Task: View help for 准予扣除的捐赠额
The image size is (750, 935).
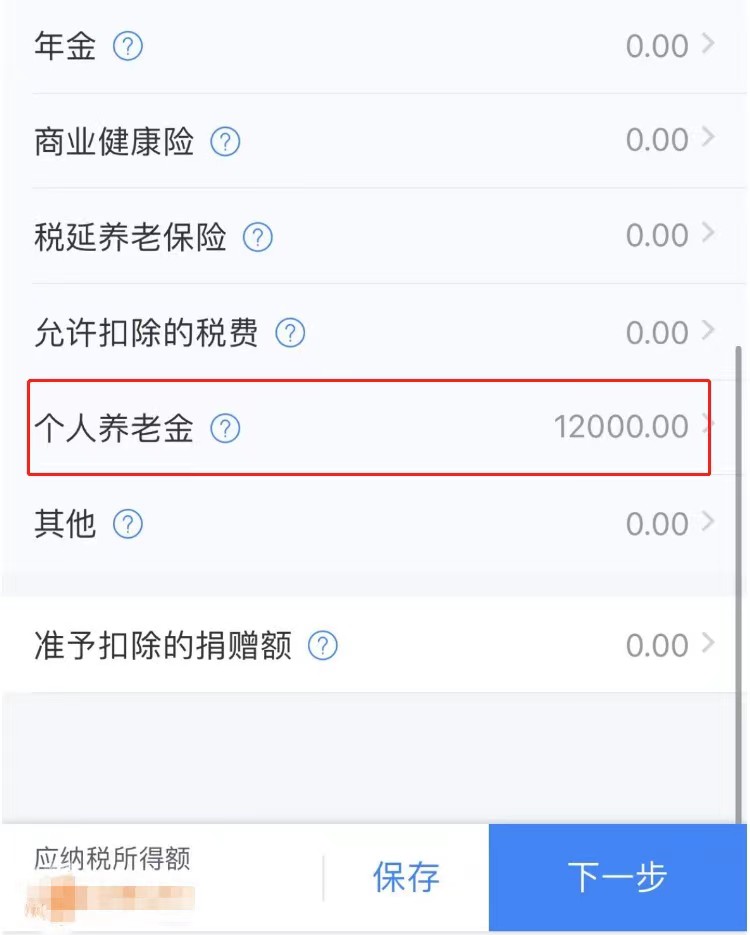Action: pyautogui.click(x=322, y=645)
